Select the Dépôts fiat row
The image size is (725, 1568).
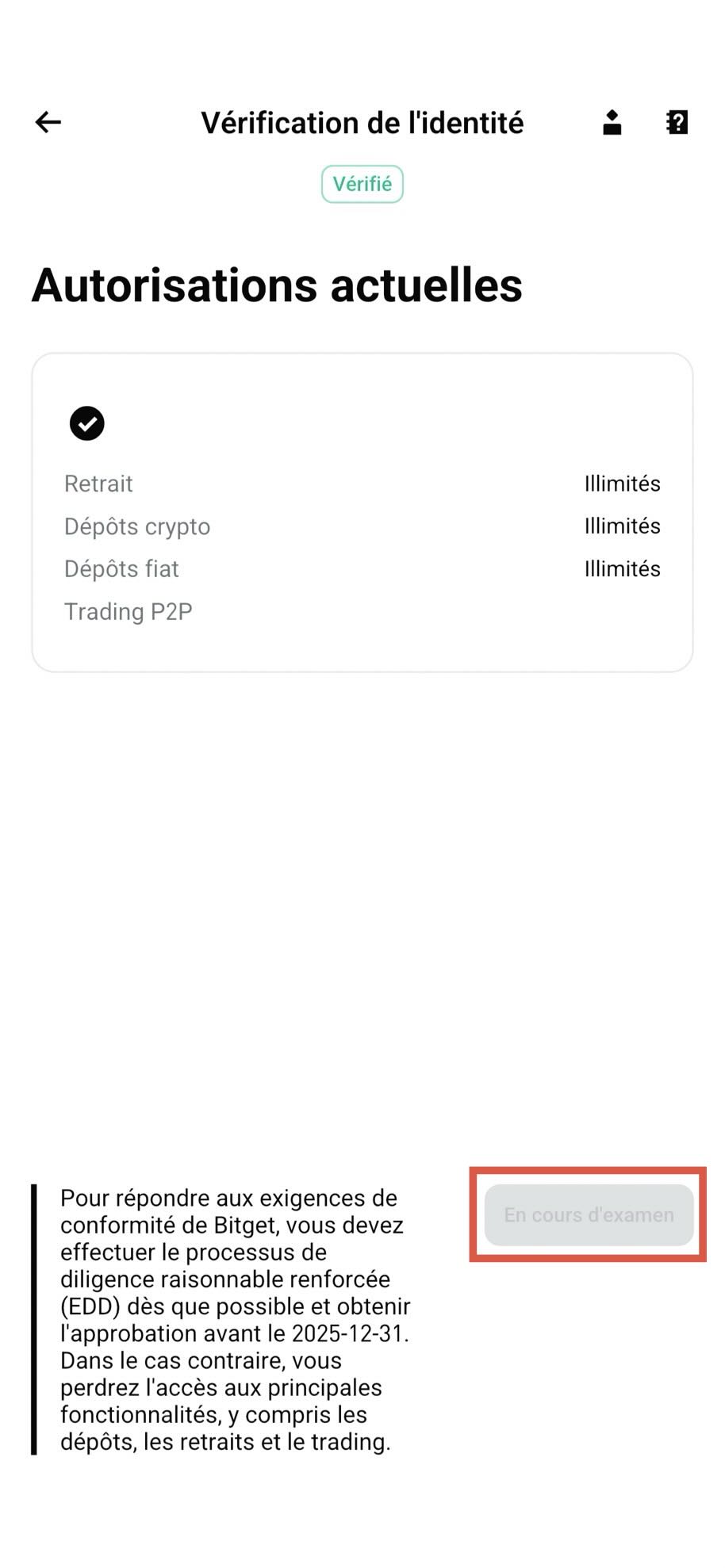[x=121, y=568]
